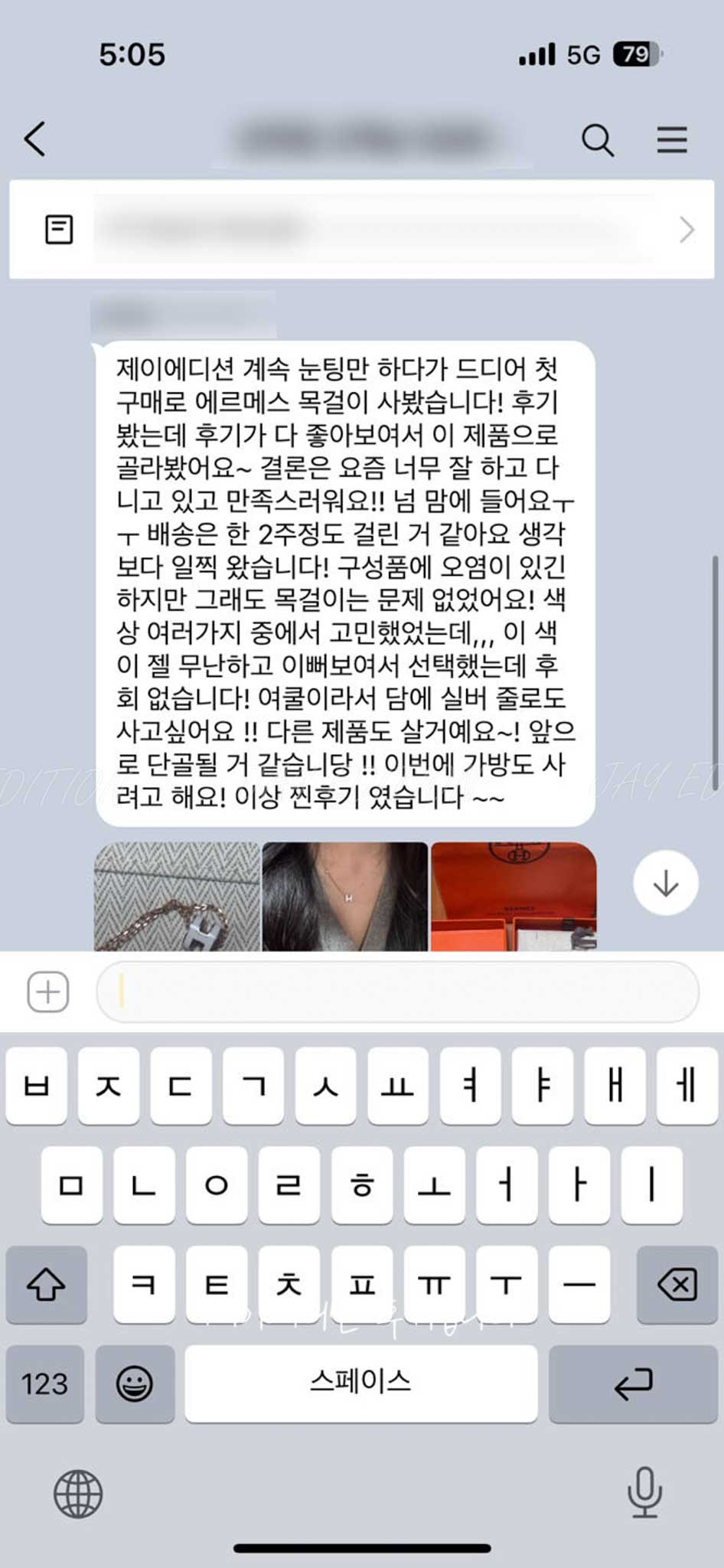Go back to the chat list
Viewport: 724px width, 1568px height.
pyautogui.click(x=35, y=139)
